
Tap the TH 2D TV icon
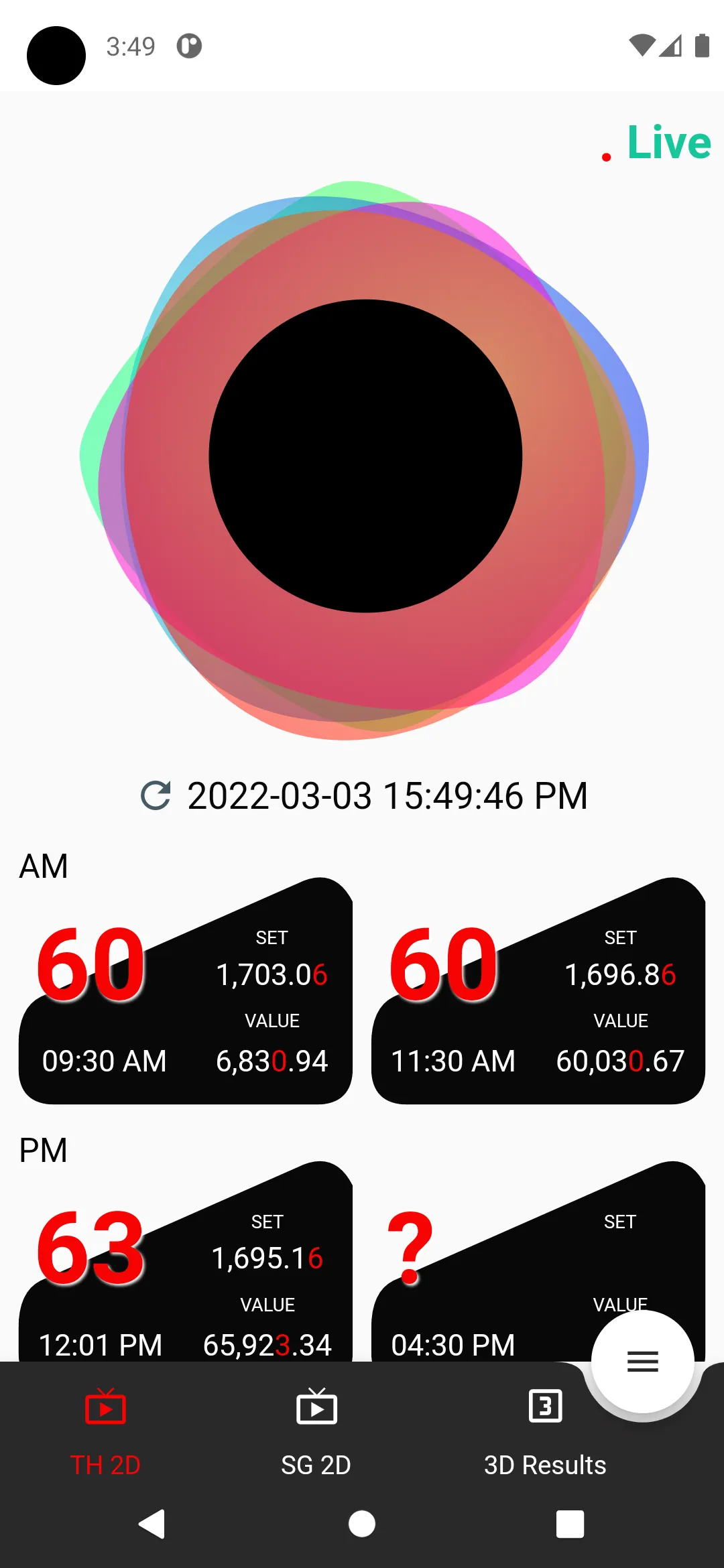105,1407
